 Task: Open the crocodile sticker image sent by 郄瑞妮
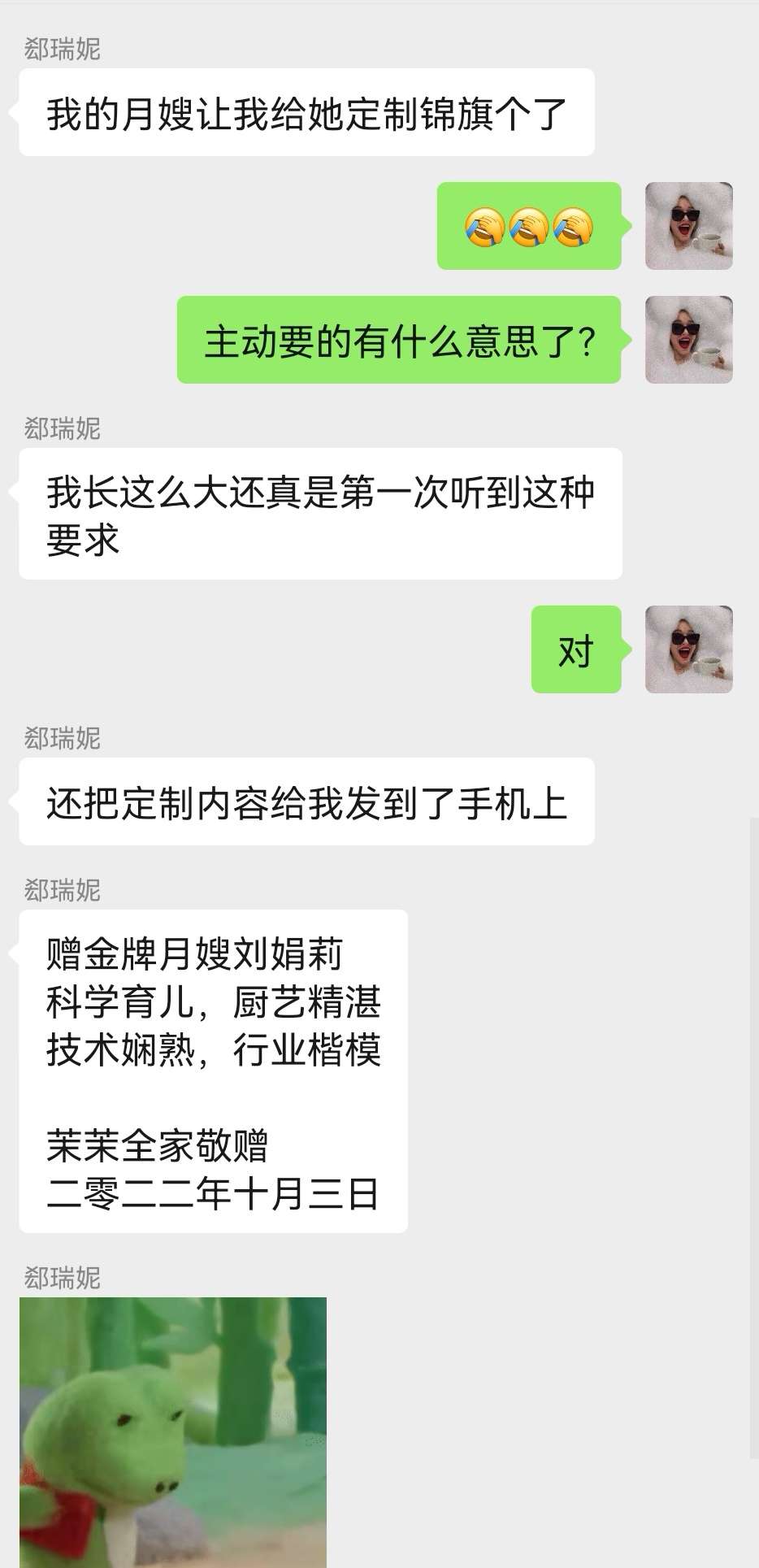(172, 1431)
